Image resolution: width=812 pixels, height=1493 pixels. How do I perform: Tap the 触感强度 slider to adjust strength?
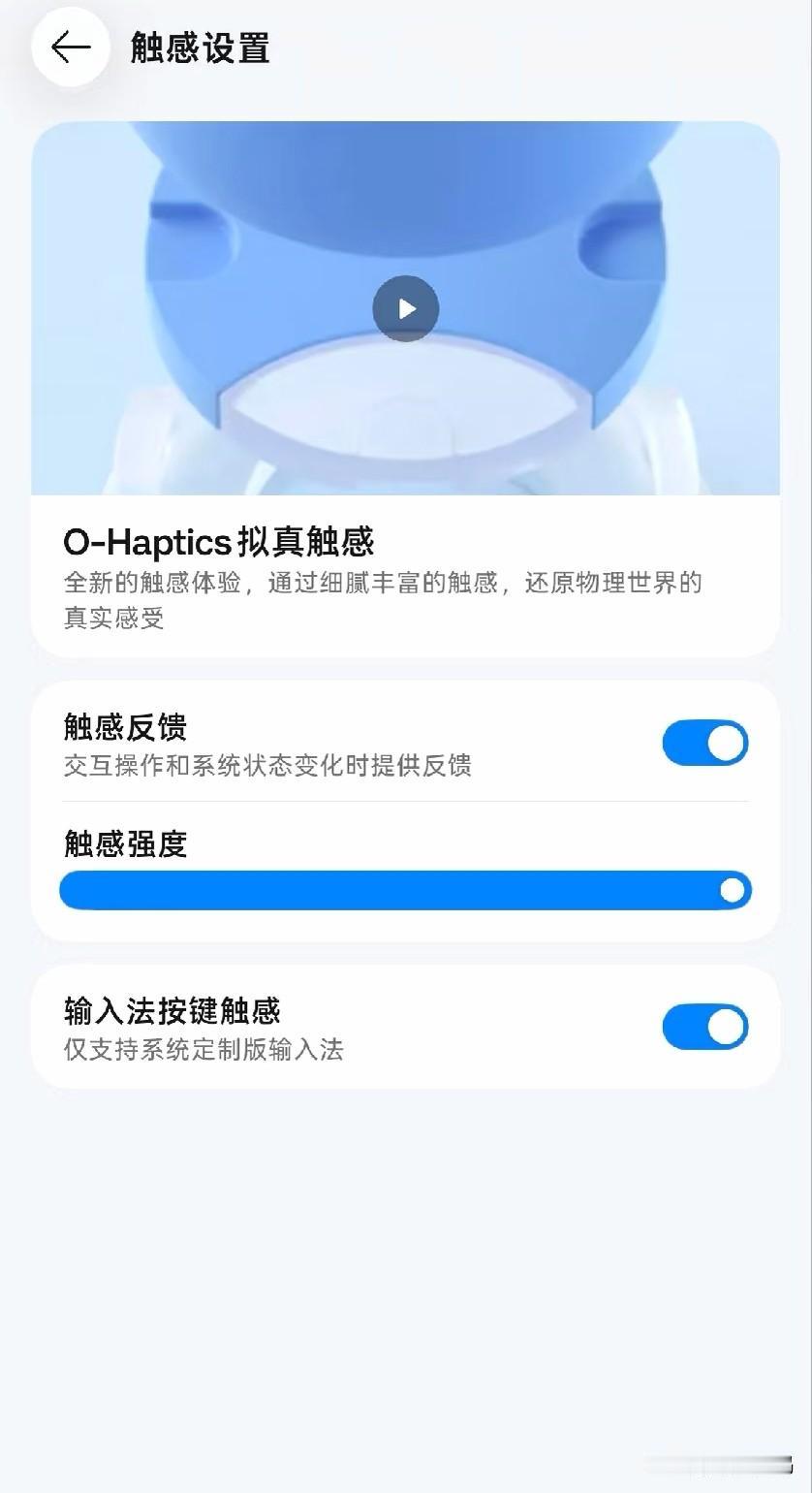tap(405, 890)
